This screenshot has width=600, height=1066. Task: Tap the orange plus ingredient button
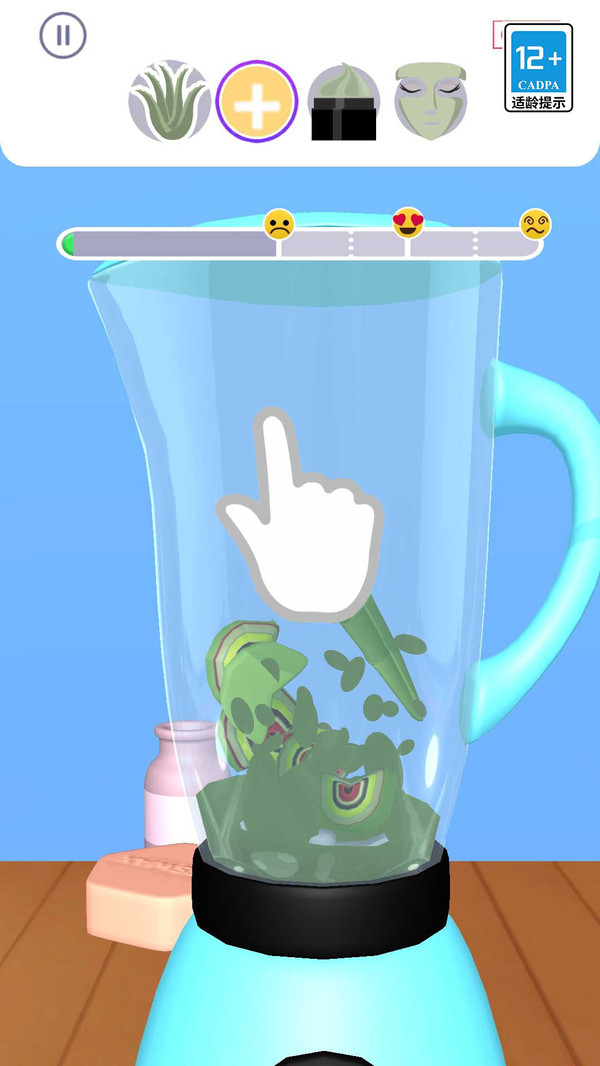pyautogui.click(x=257, y=101)
